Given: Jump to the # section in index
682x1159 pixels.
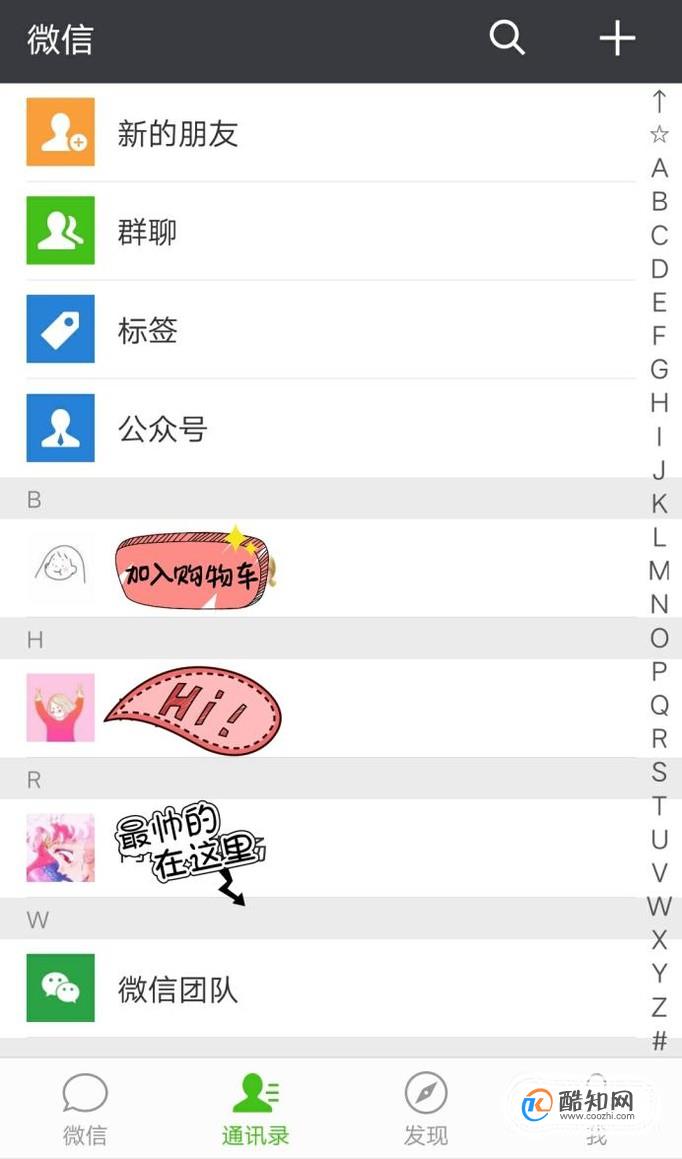Looking at the screenshot, I should (659, 1041).
